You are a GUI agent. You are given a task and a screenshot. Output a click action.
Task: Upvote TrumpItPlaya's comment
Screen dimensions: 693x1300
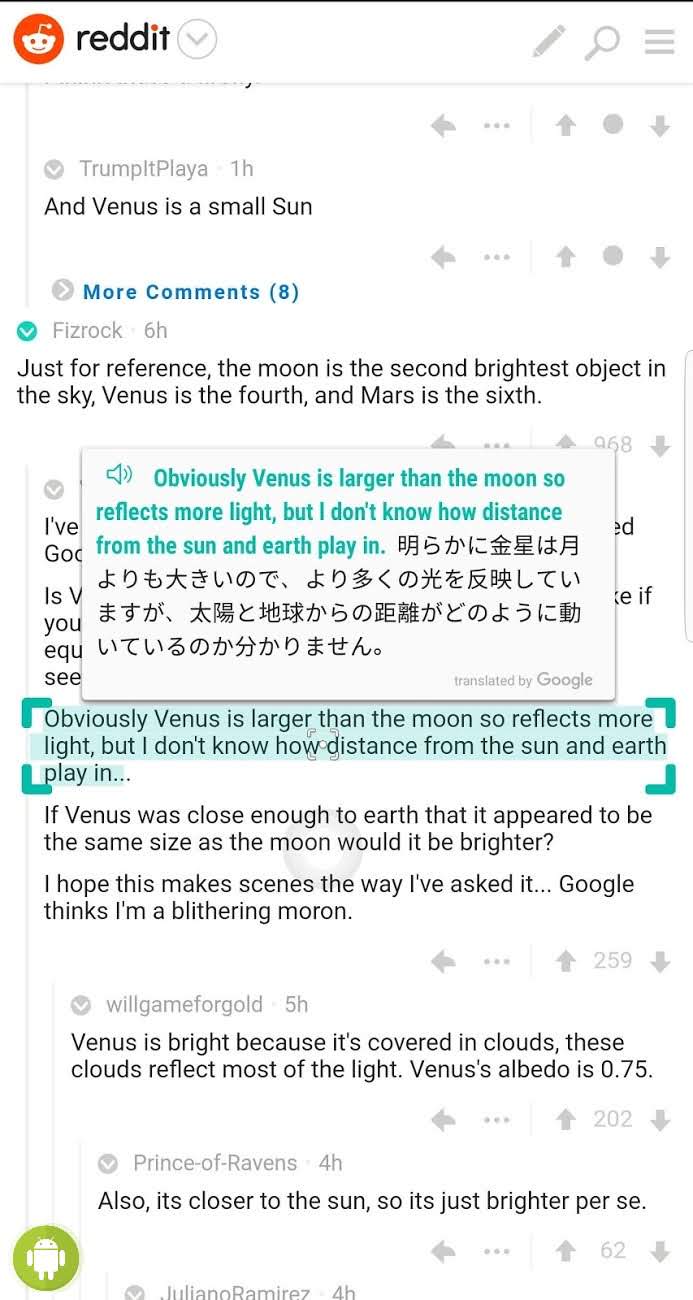click(566, 257)
